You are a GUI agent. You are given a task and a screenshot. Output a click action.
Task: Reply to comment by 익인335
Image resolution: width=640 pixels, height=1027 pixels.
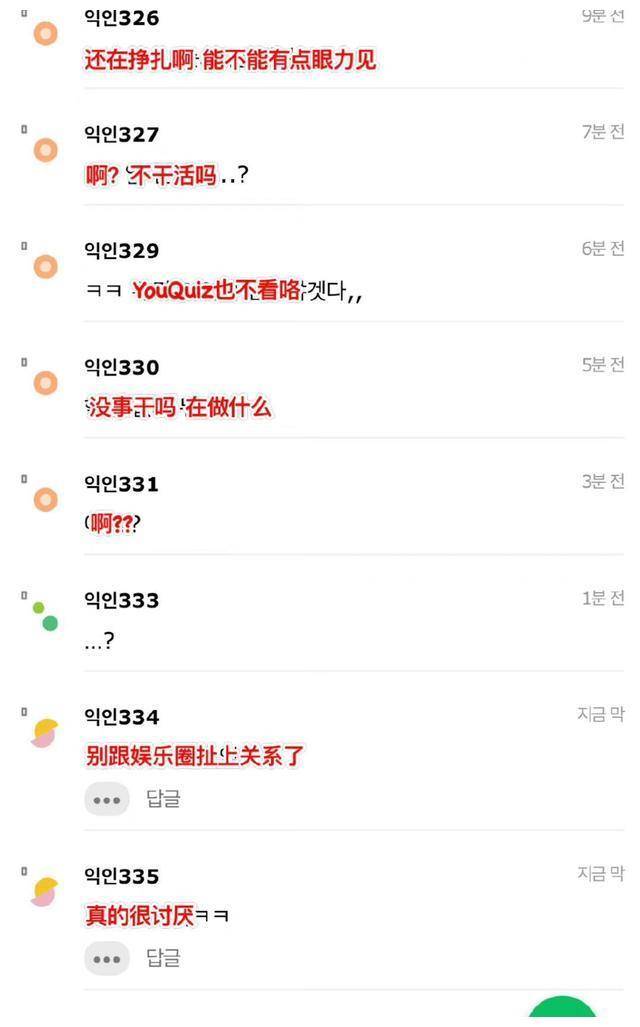(x=163, y=958)
